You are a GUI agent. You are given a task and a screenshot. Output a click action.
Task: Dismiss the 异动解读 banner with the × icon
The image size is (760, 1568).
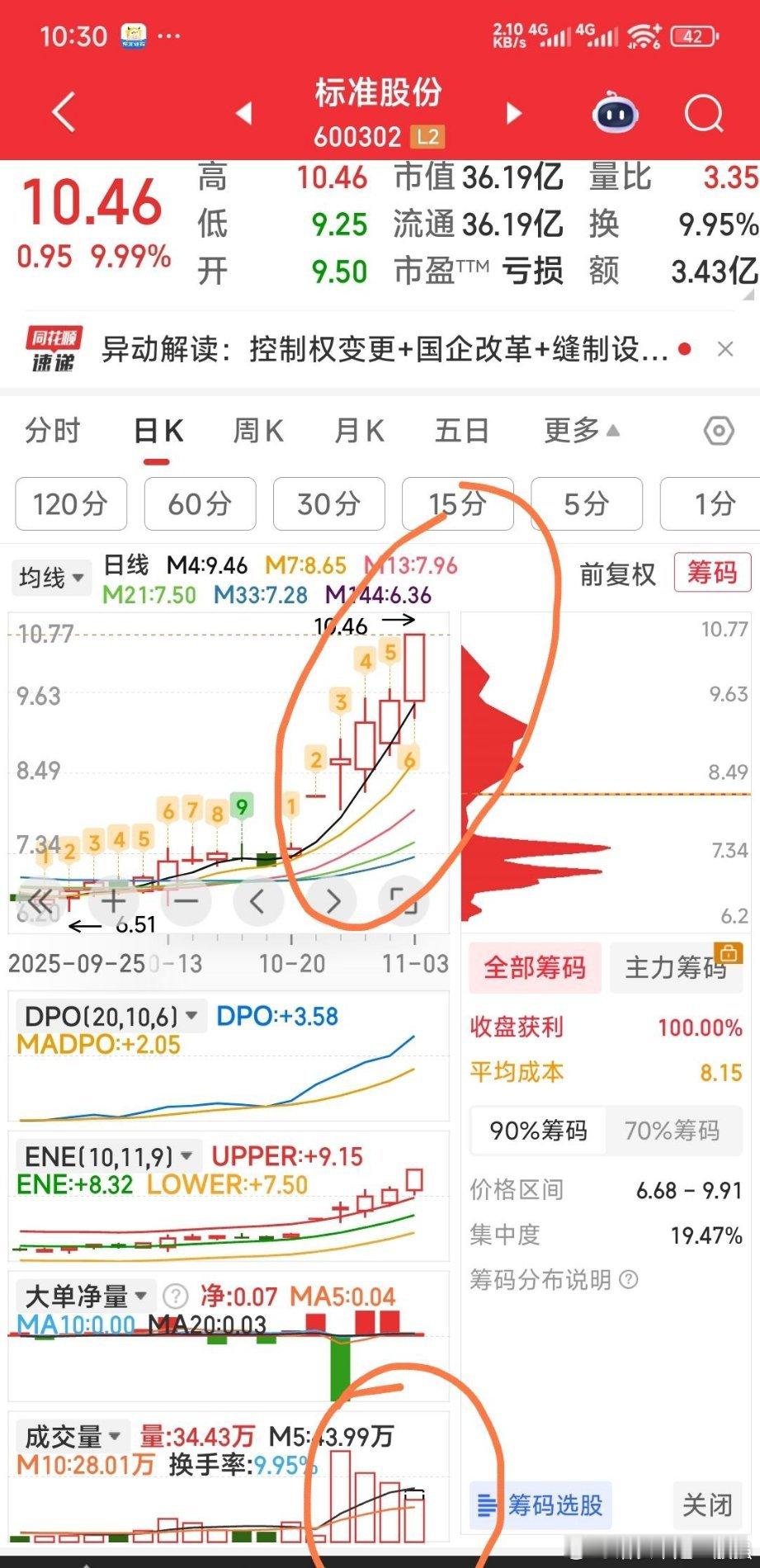click(x=725, y=349)
